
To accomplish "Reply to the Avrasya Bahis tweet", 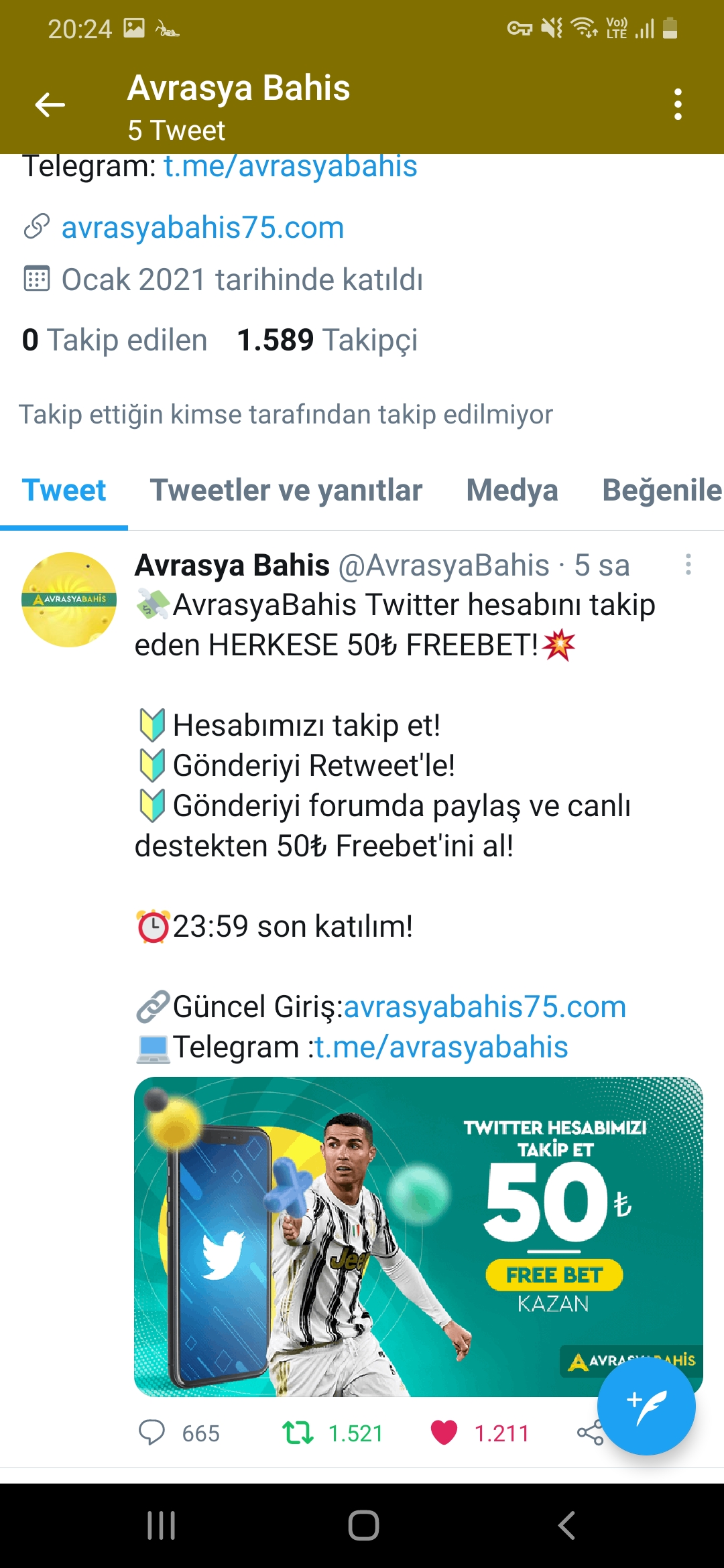I will [152, 1433].
